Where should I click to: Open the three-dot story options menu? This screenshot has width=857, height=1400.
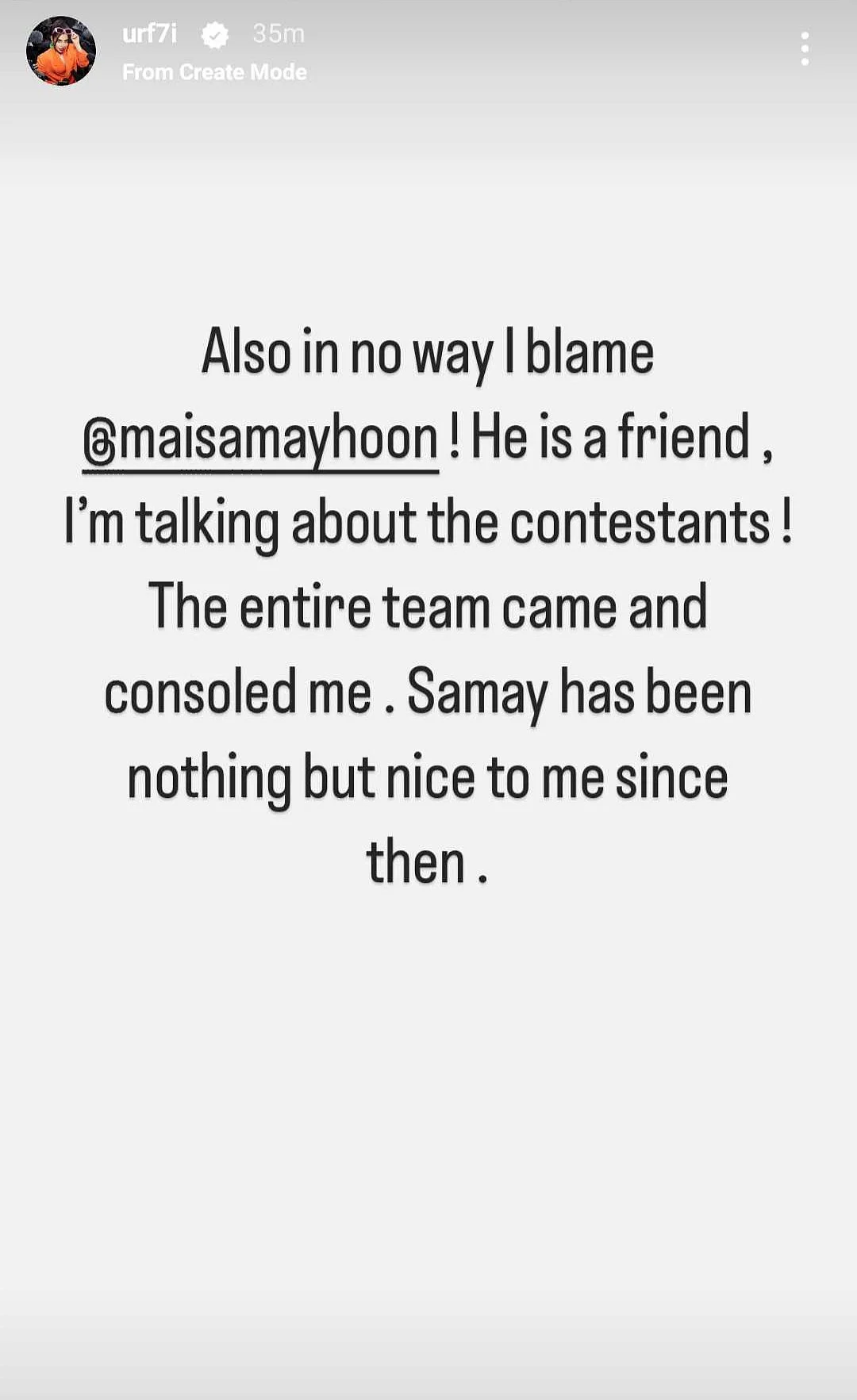[x=805, y=49]
